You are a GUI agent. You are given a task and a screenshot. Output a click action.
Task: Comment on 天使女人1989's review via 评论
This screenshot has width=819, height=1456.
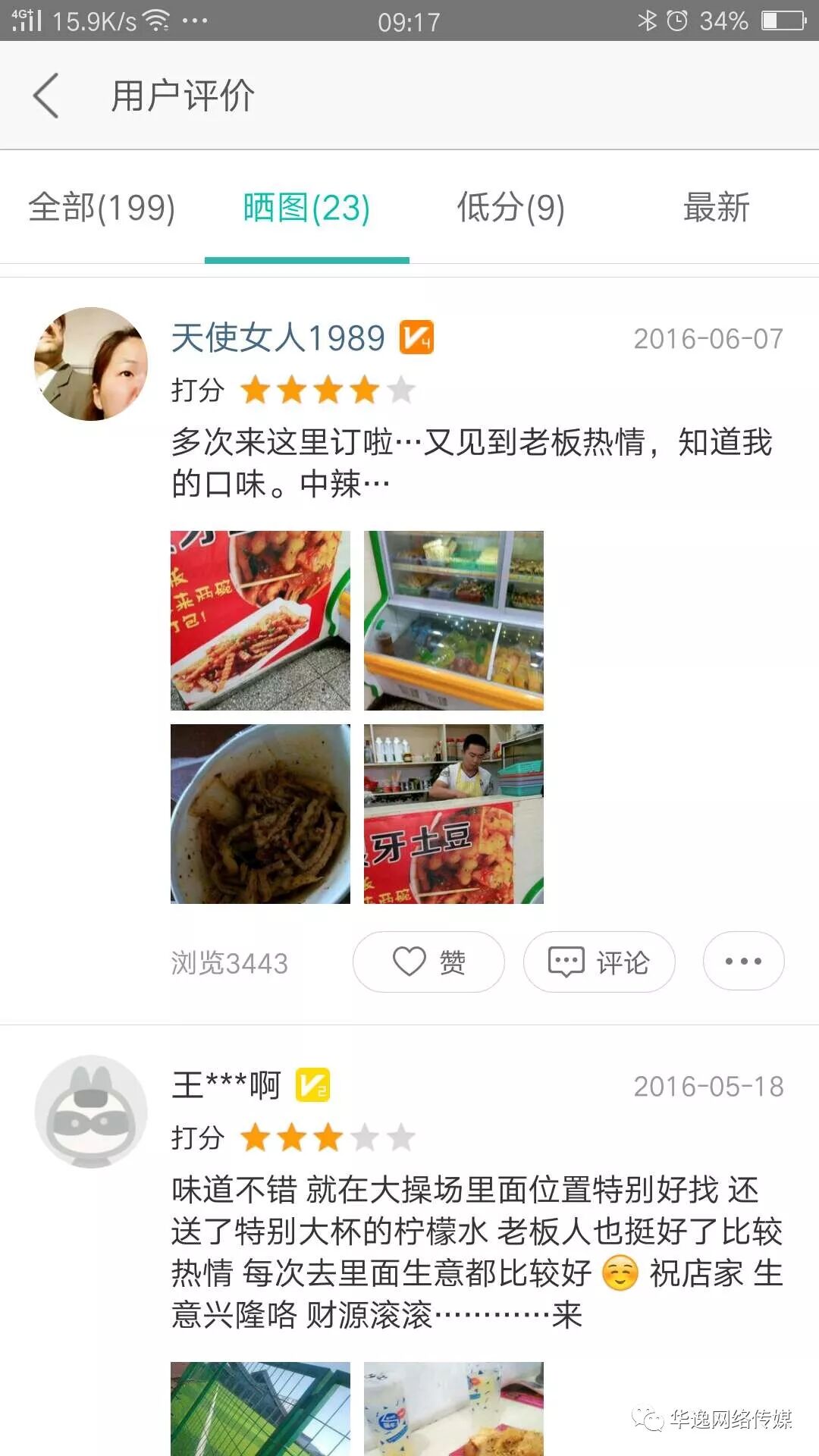click(599, 962)
